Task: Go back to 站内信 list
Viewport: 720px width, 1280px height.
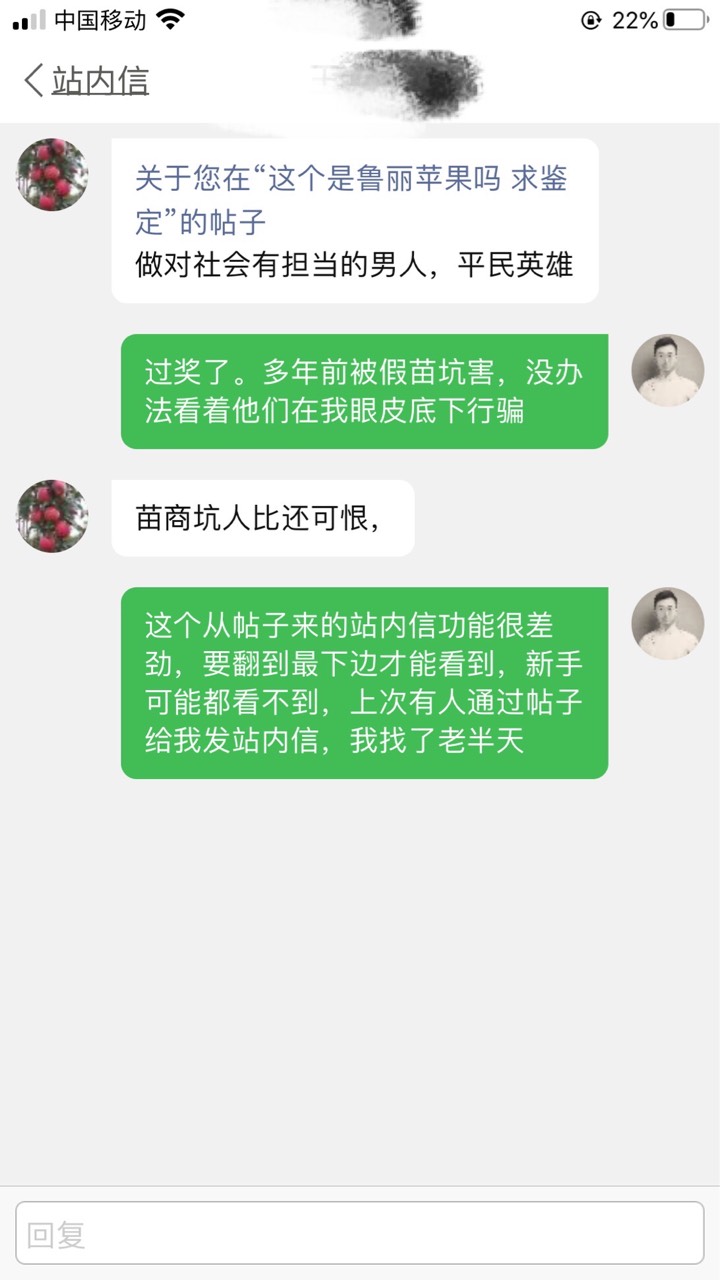Action: click(x=87, y=80)
